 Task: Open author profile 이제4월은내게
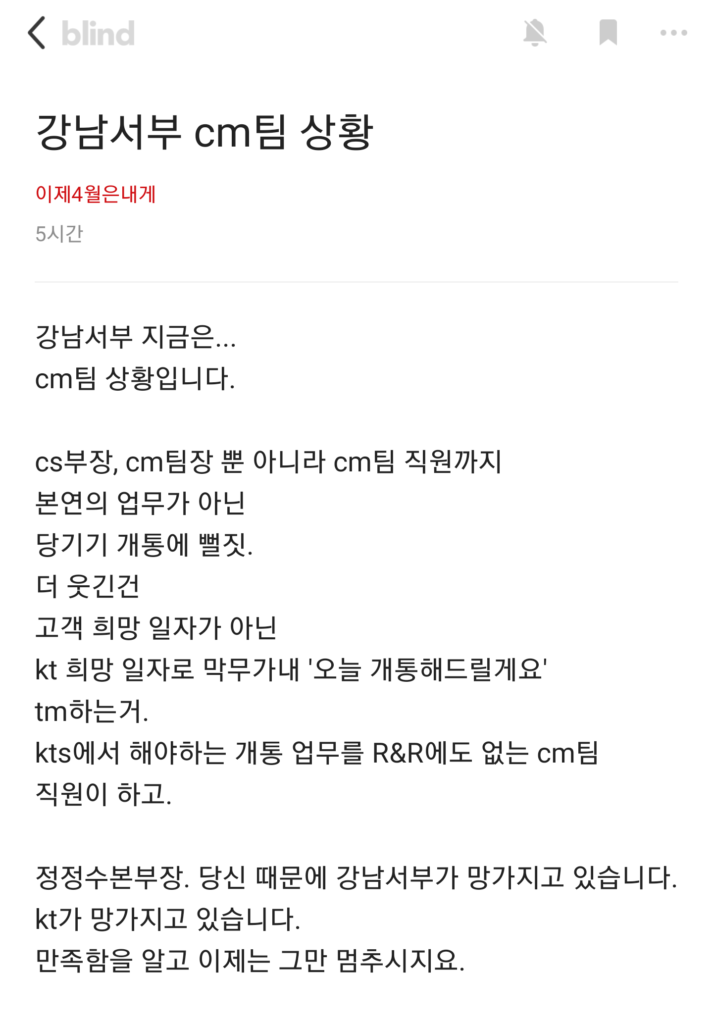coord(95,194)
